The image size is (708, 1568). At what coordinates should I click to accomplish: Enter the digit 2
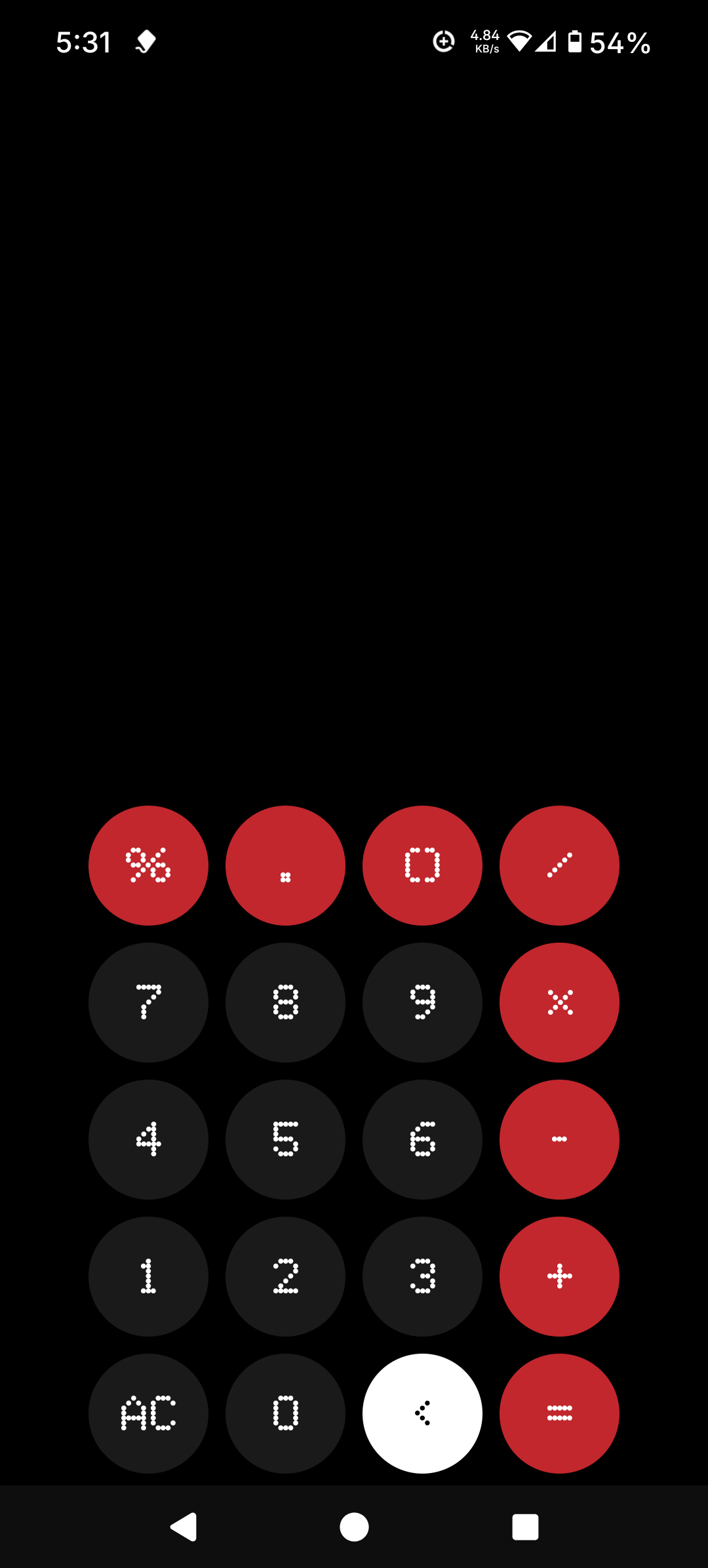285,1276
